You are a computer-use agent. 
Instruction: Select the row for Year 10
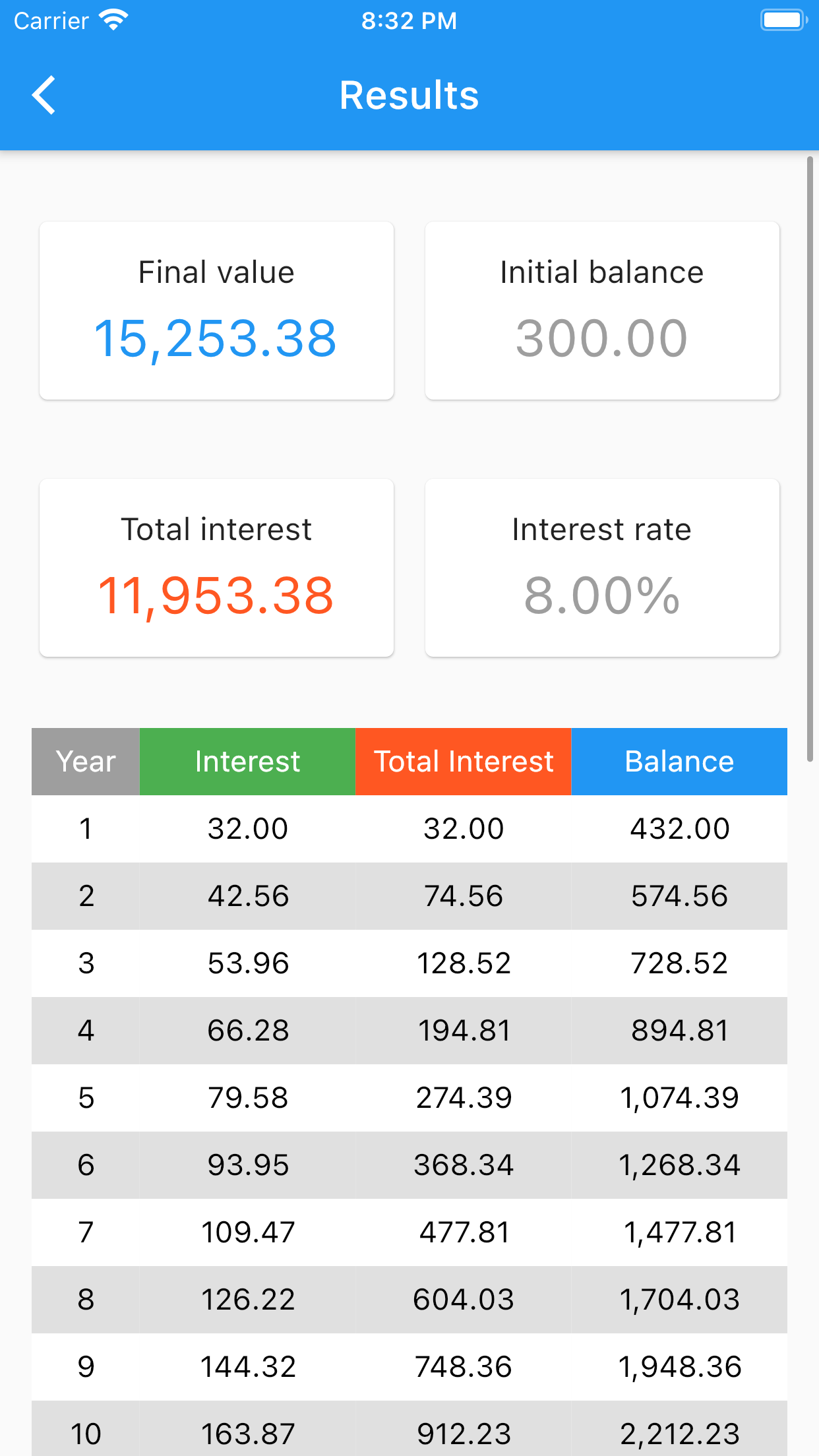409,1433
